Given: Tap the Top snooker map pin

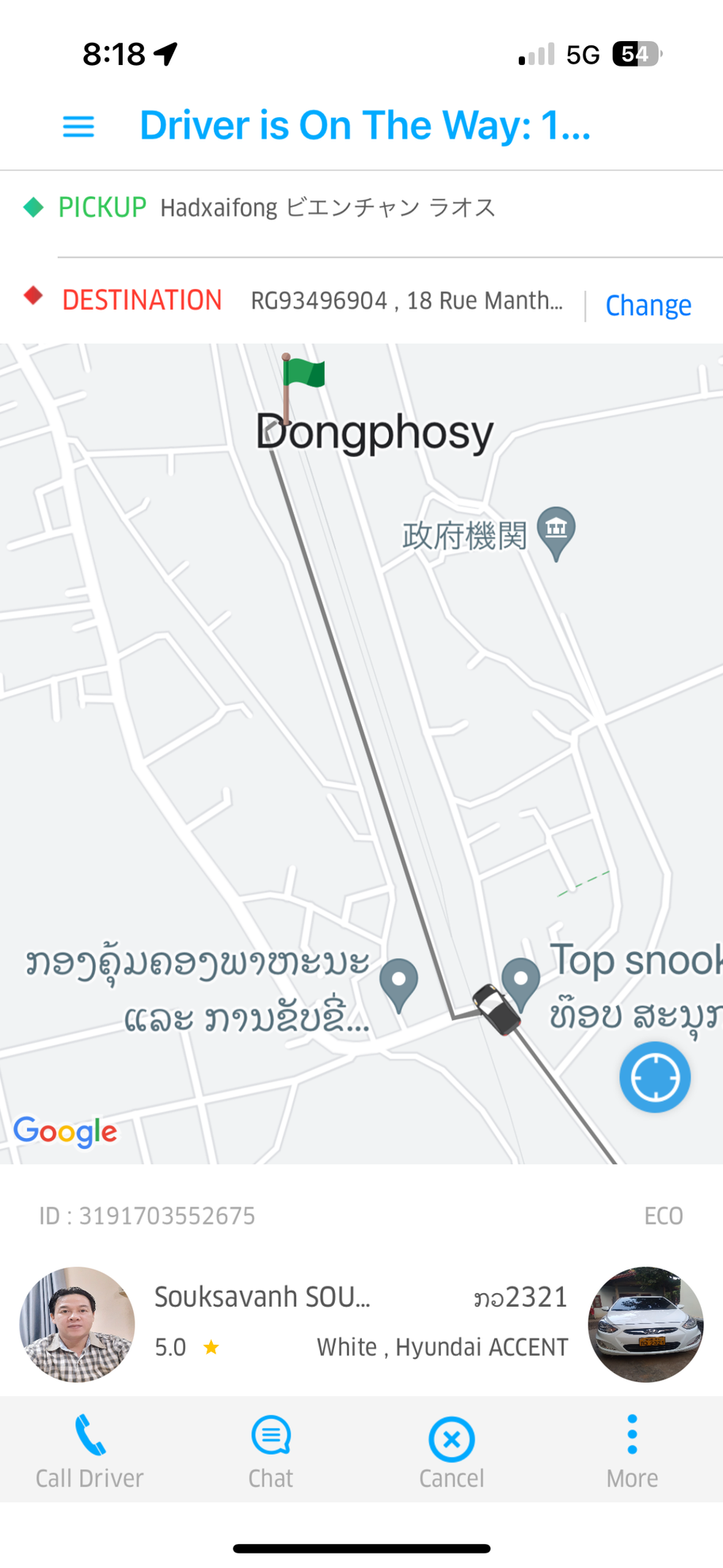Looking at the screenshot, I should click(x=520, y=980).
